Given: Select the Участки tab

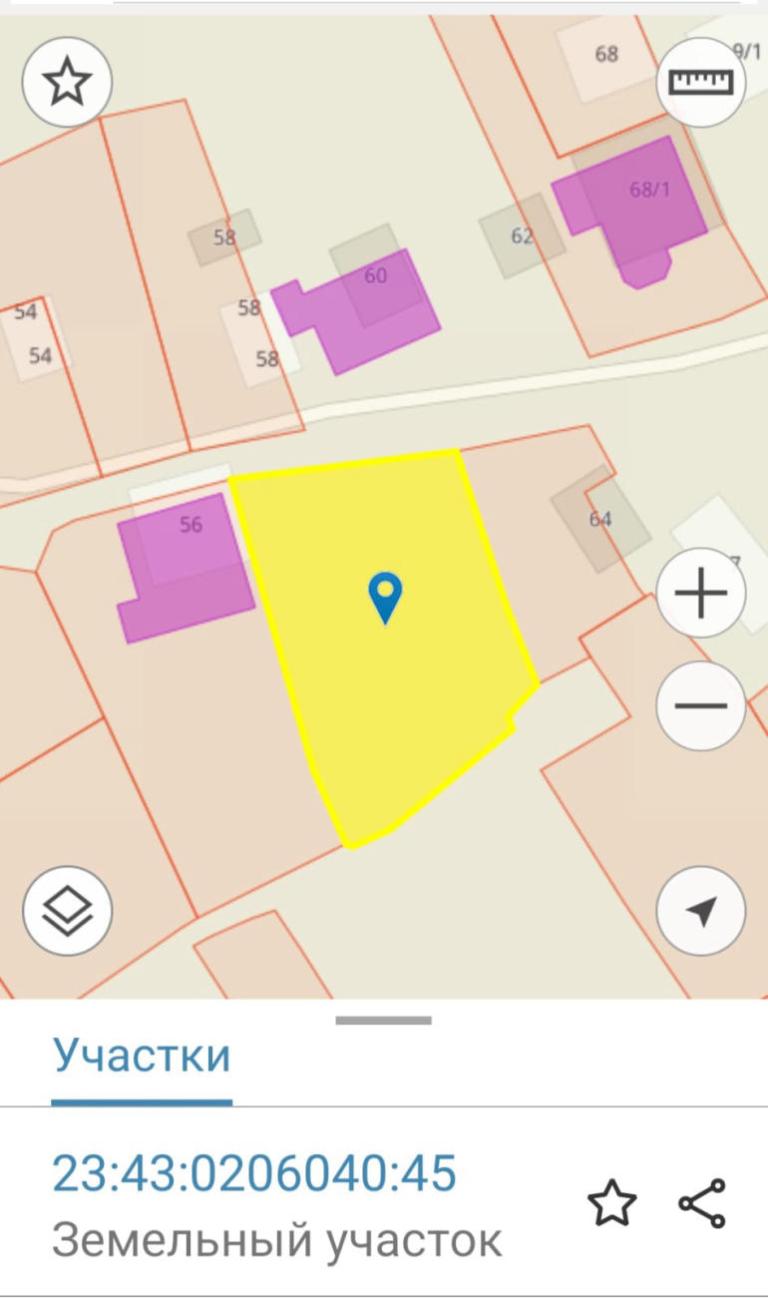Looking at the screenshot, I should 141,1056.
